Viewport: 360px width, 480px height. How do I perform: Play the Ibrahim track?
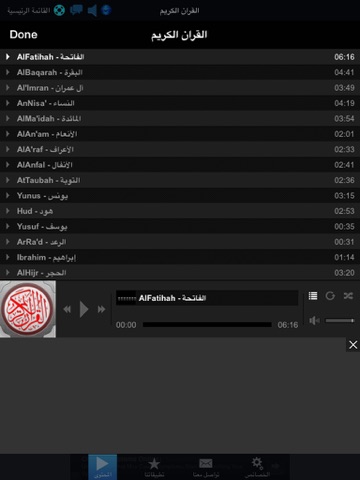[x=180, y=257]
